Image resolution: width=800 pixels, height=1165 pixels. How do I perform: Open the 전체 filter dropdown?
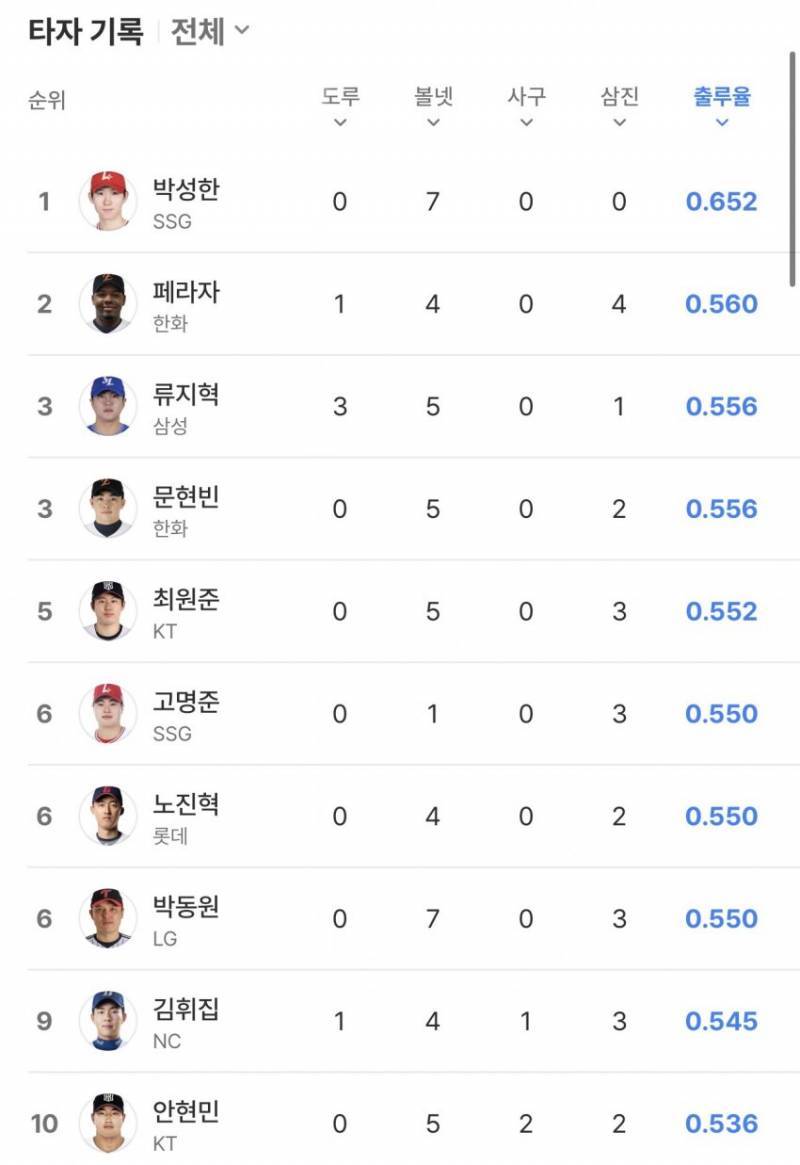[211, 31]
